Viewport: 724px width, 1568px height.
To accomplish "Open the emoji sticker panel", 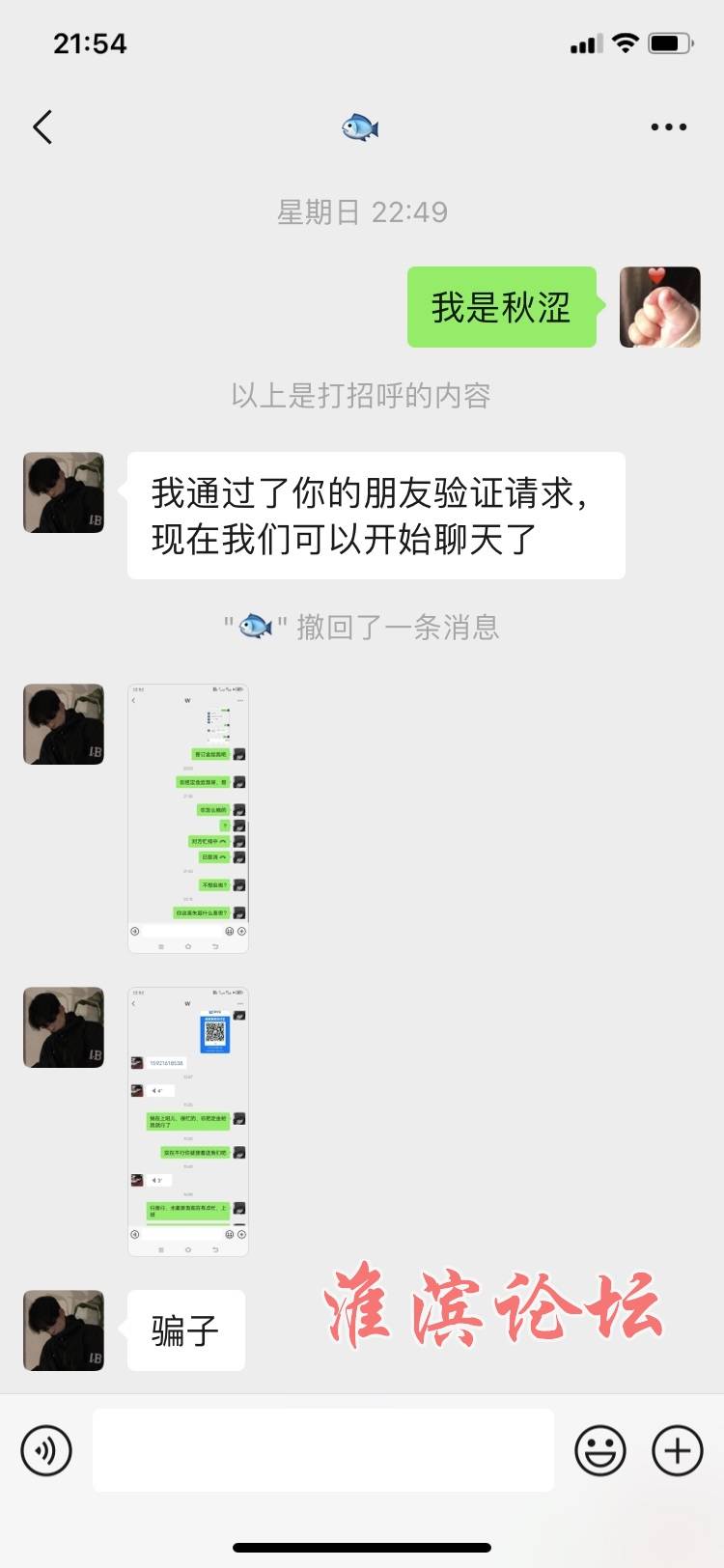I will point(599,1450).
